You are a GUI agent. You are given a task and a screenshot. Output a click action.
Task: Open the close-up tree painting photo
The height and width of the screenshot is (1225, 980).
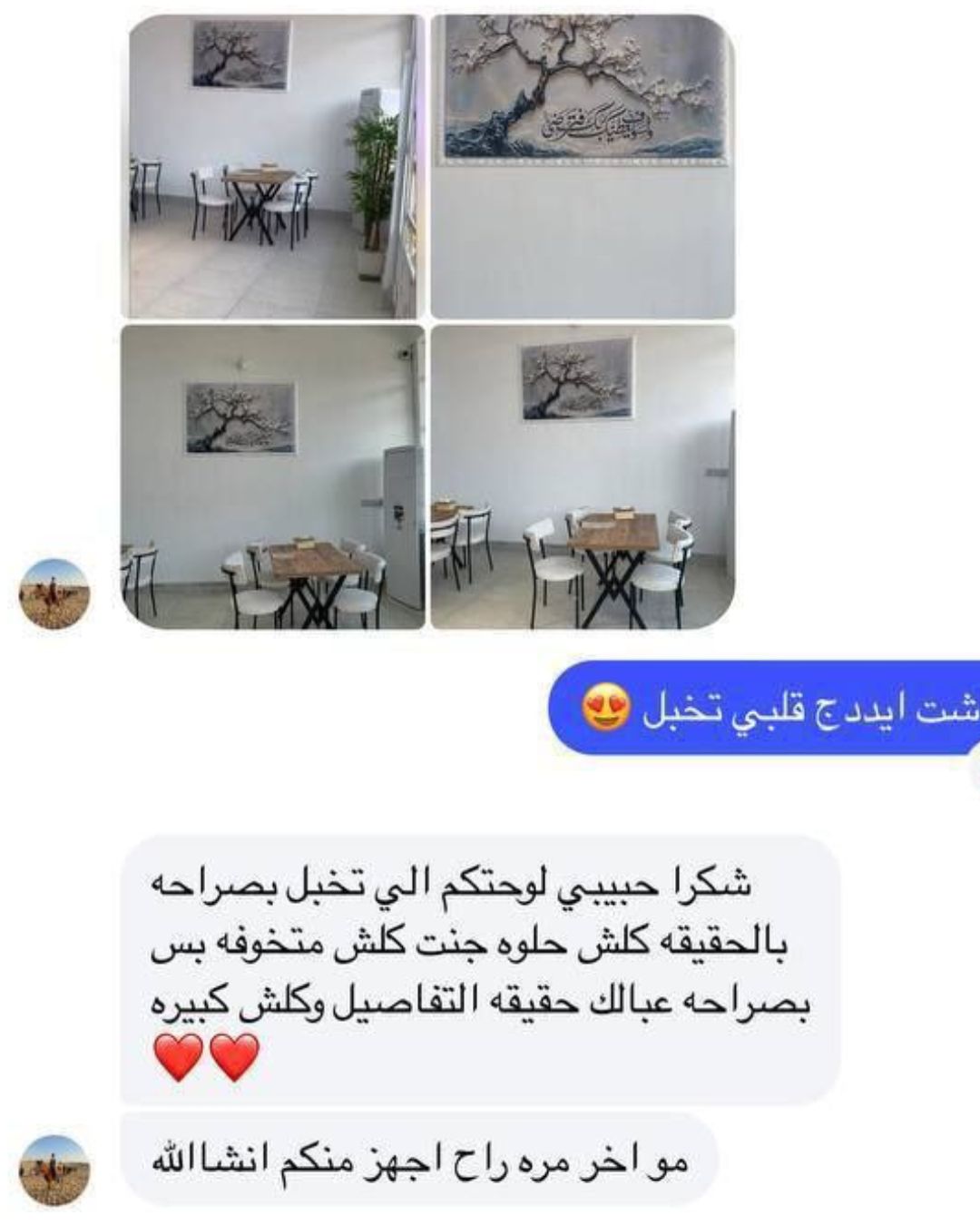pyautogui.click(x=582, y=166)
